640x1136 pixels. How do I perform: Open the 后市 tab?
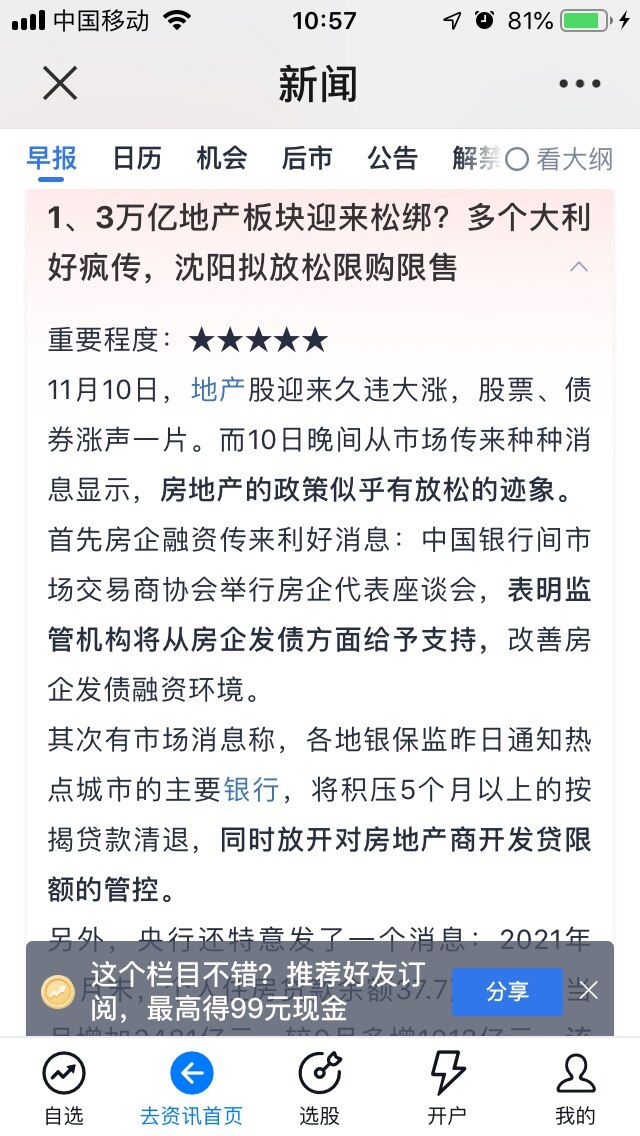[307, 158]
